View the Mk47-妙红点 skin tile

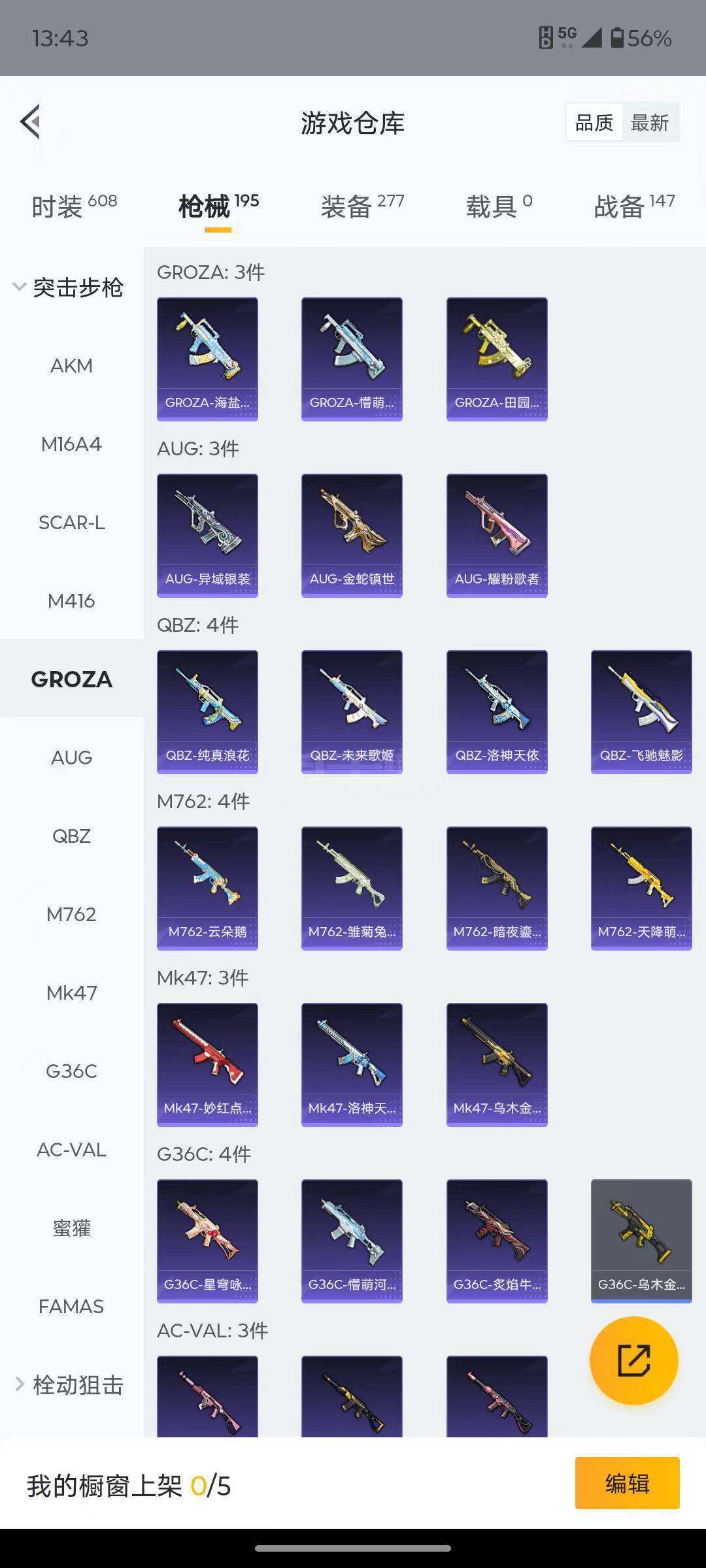[x=207, y=1064]
